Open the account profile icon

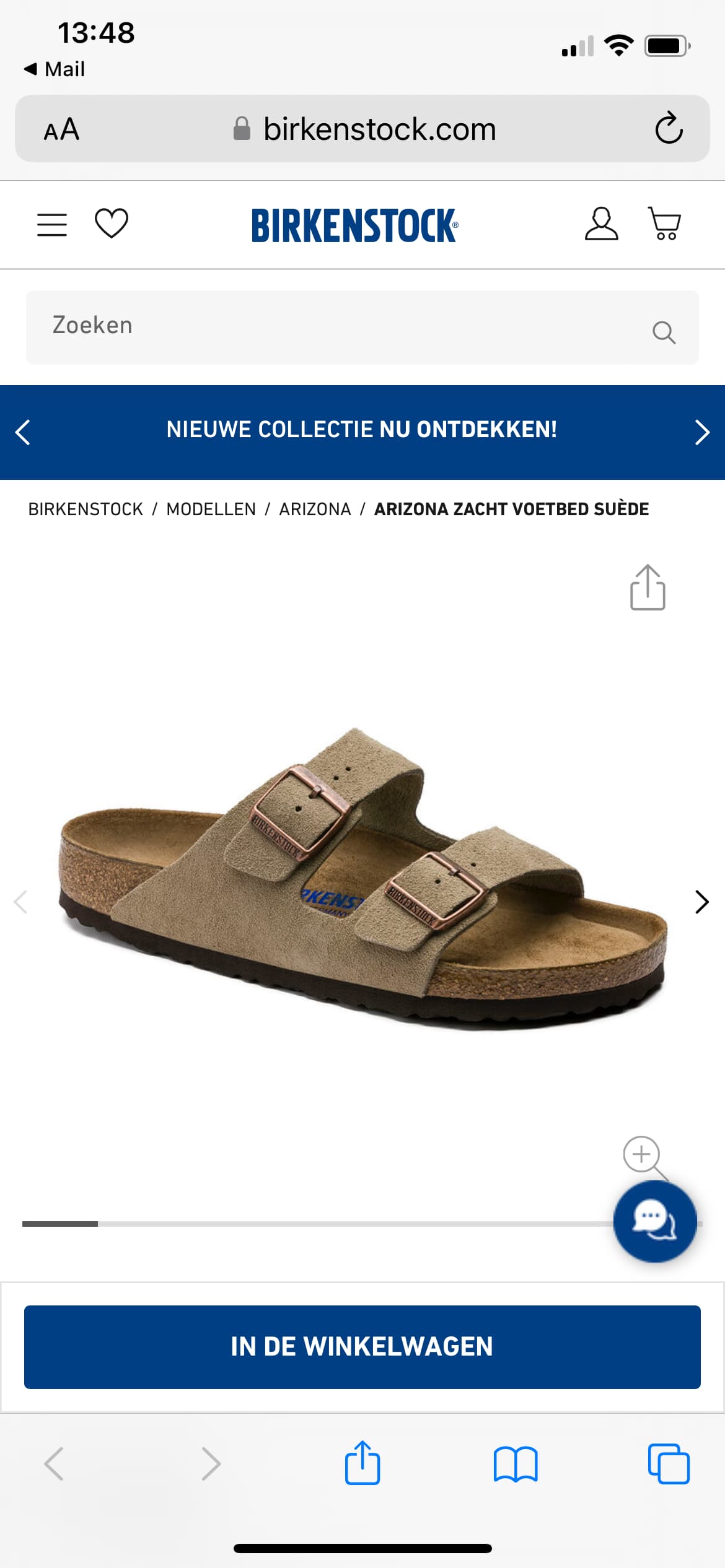coord(601,224)
